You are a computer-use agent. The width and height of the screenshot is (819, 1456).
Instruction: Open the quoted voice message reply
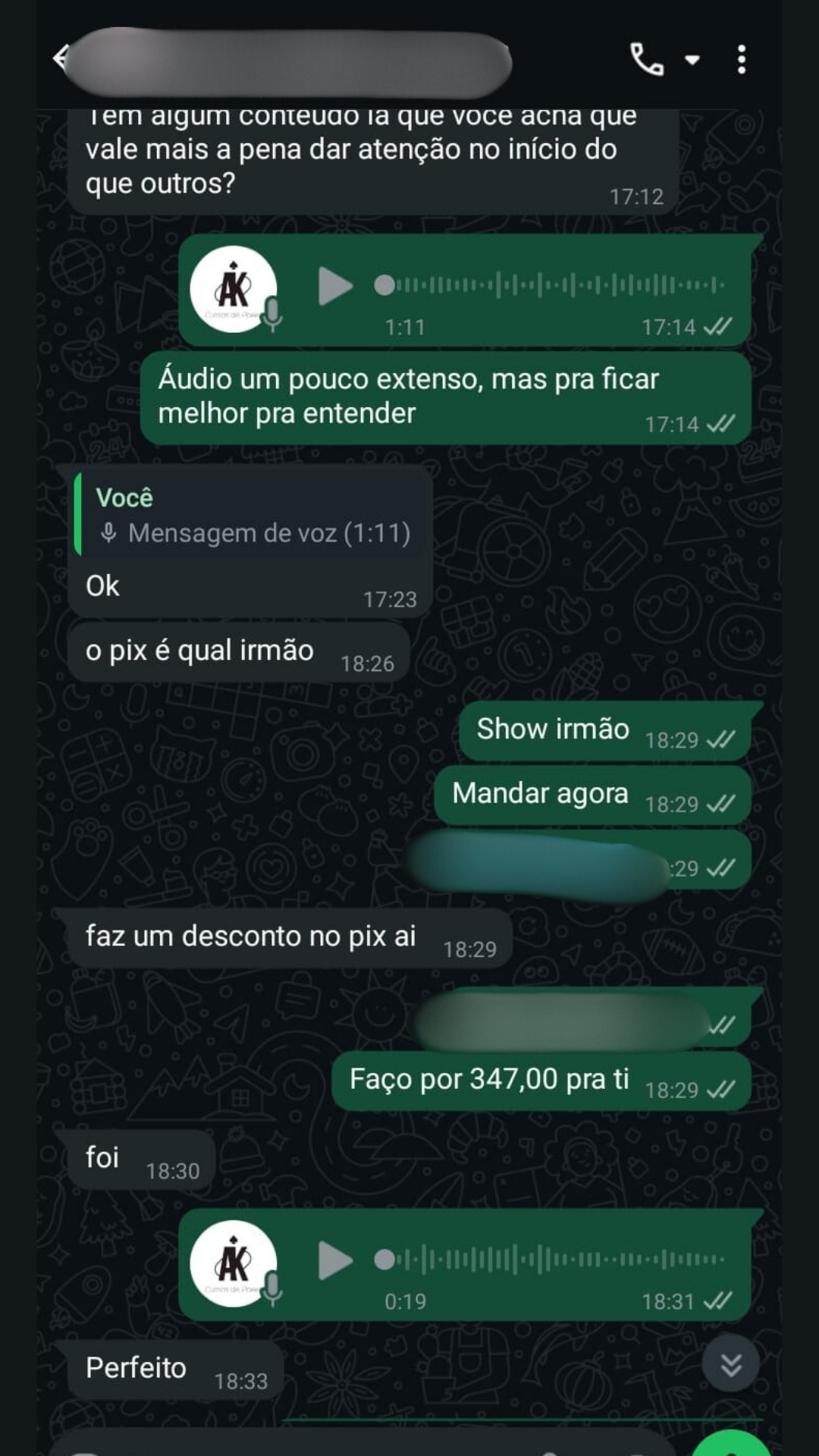click(x=252, y=516)
